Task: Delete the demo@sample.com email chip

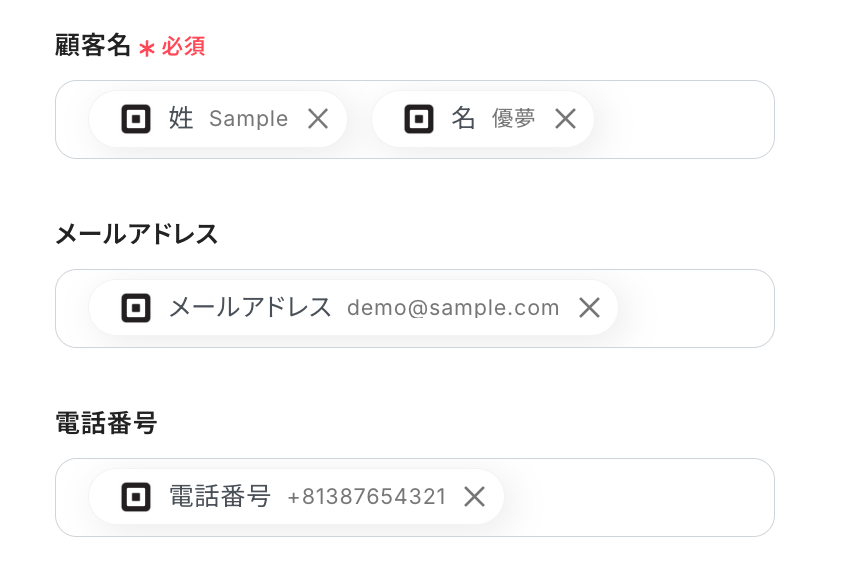Action: [x=589, y=308]
